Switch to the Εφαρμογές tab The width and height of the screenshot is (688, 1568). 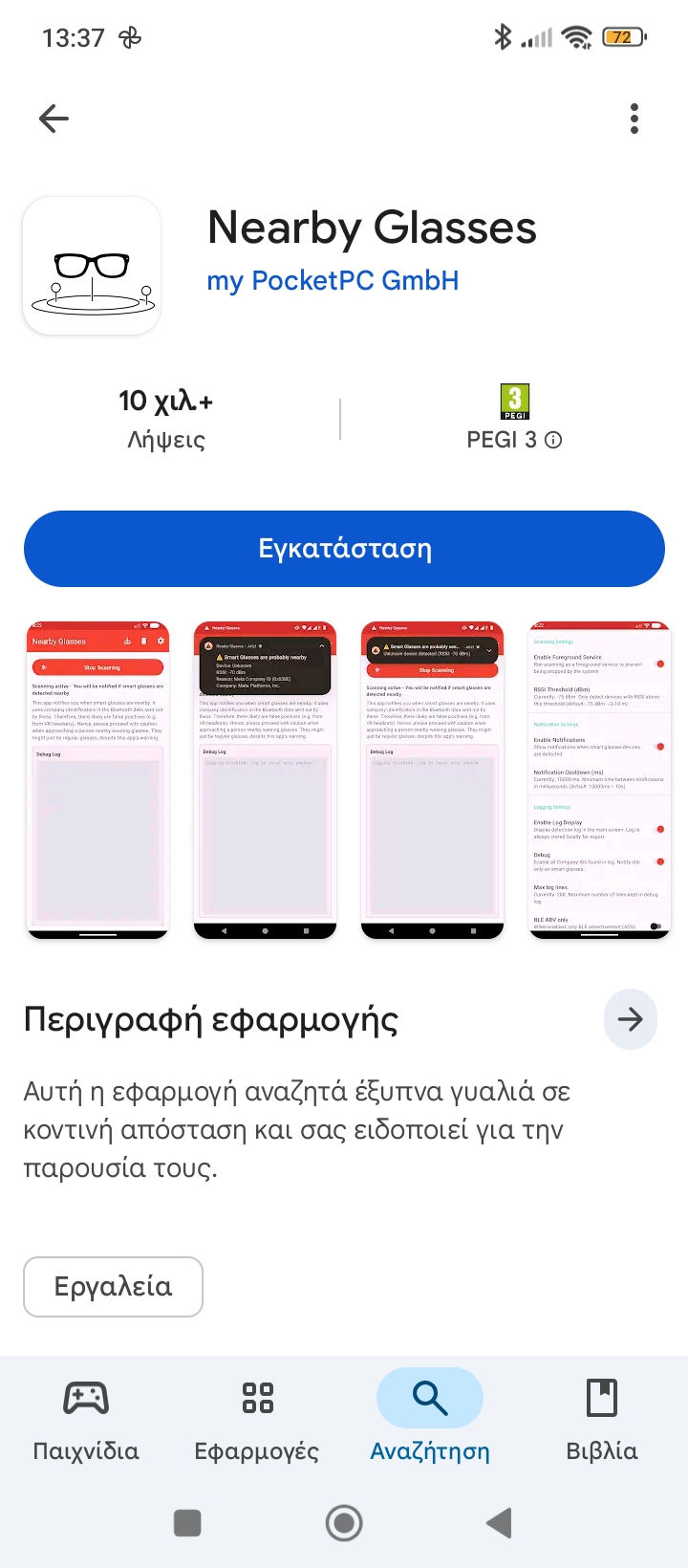pyautogui.click(x=257, y=1421)
